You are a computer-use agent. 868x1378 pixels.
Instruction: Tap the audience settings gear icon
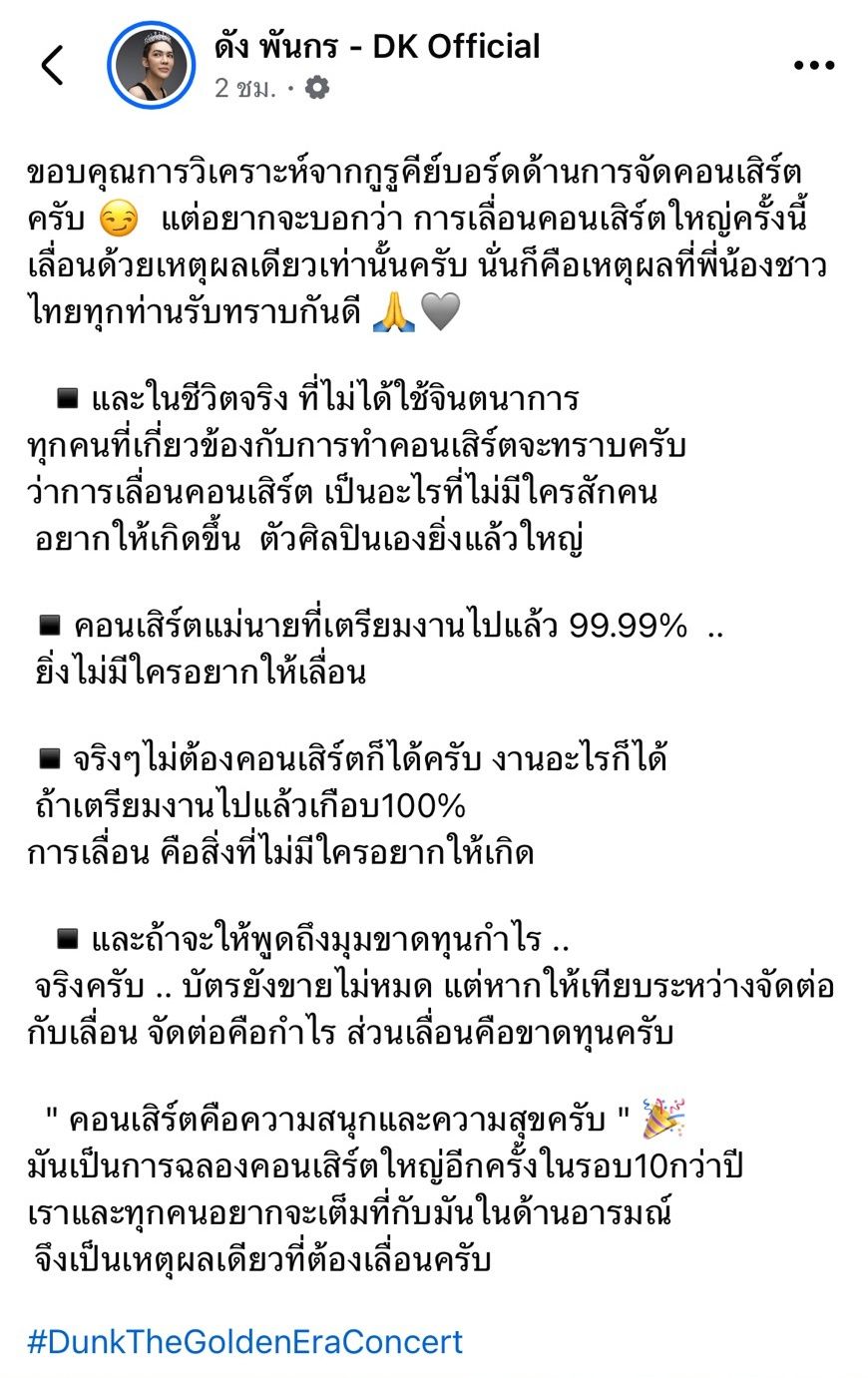click(317, 89)
